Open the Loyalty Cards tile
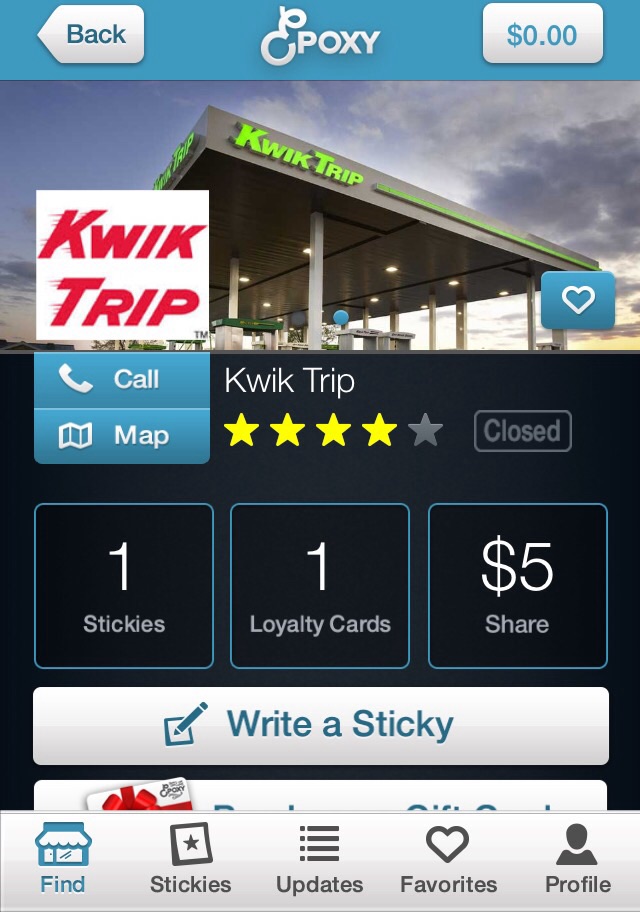640x912 pixels. click(320, 585)
